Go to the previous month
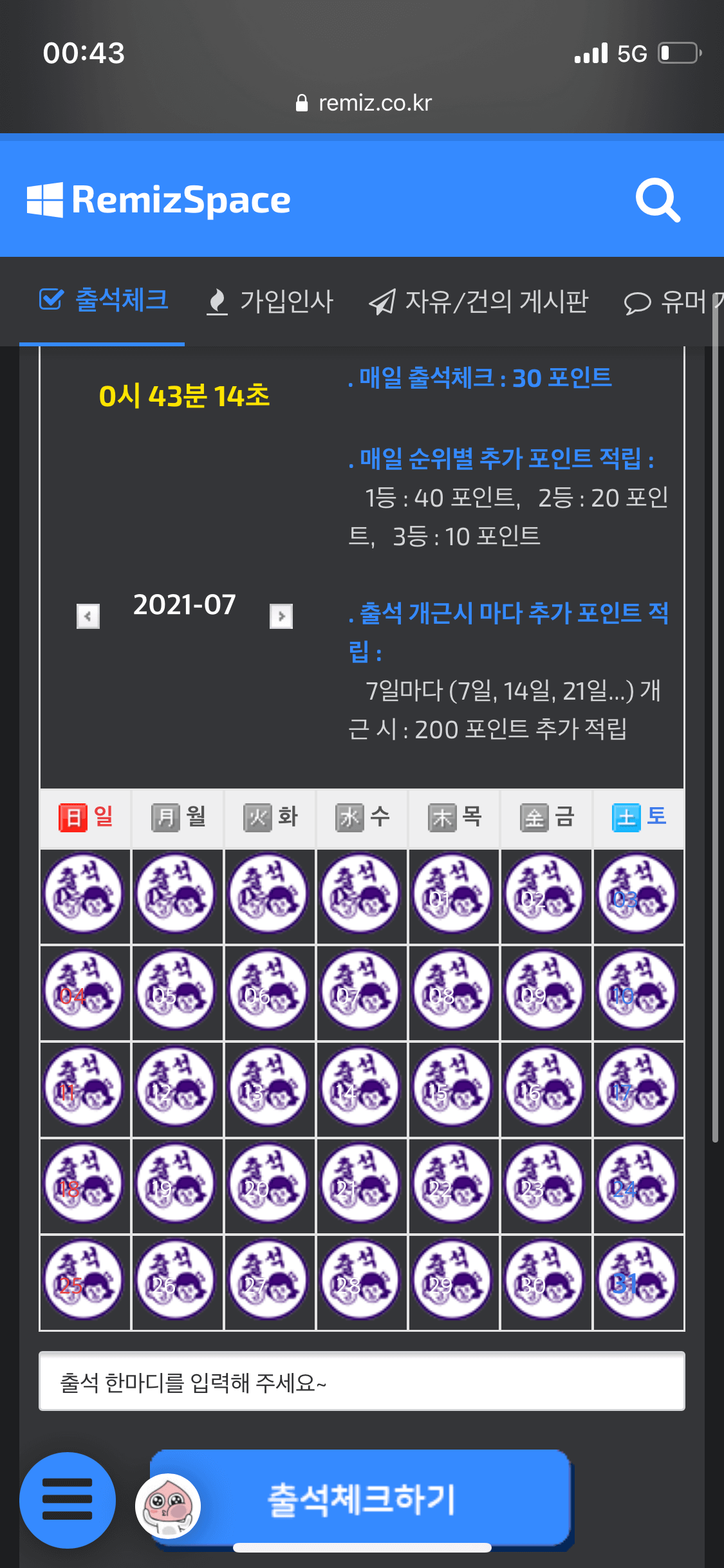724x1568 pixels. click(88, 616)
